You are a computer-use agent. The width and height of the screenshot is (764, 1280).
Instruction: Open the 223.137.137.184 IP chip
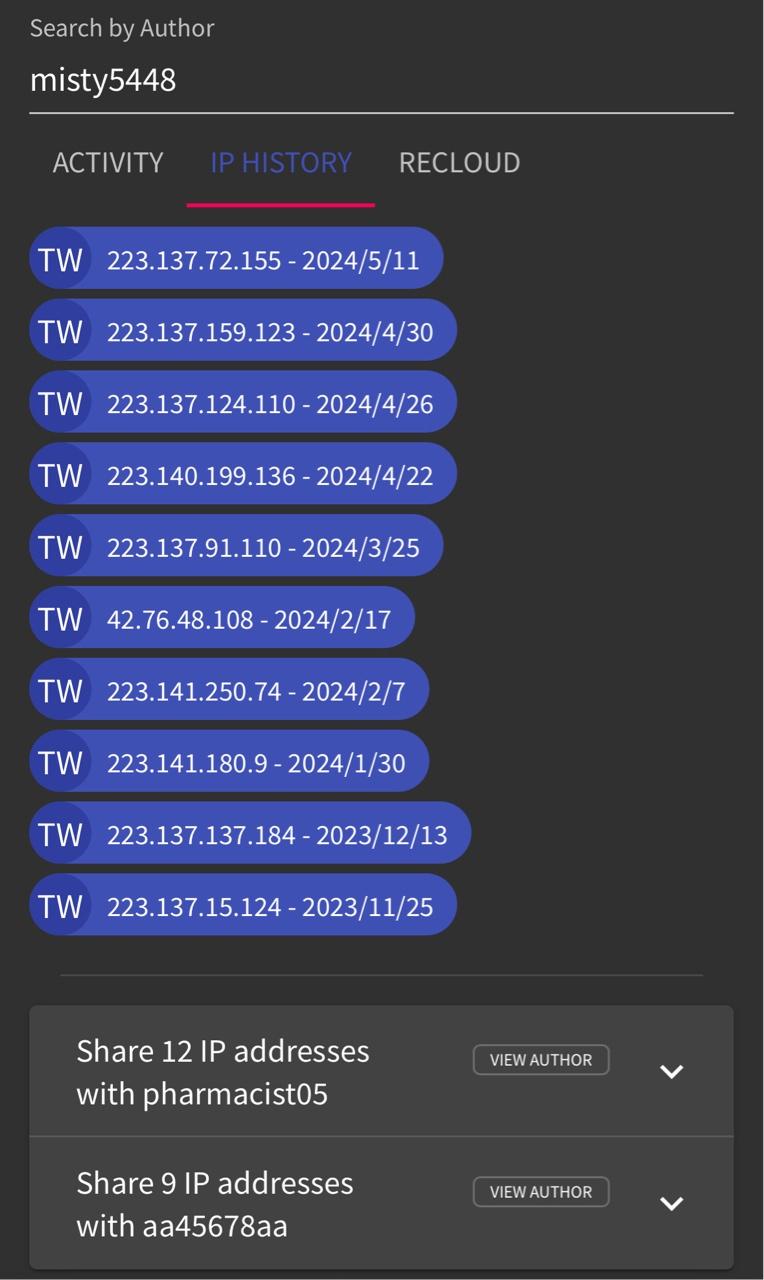tap(251, 836)
